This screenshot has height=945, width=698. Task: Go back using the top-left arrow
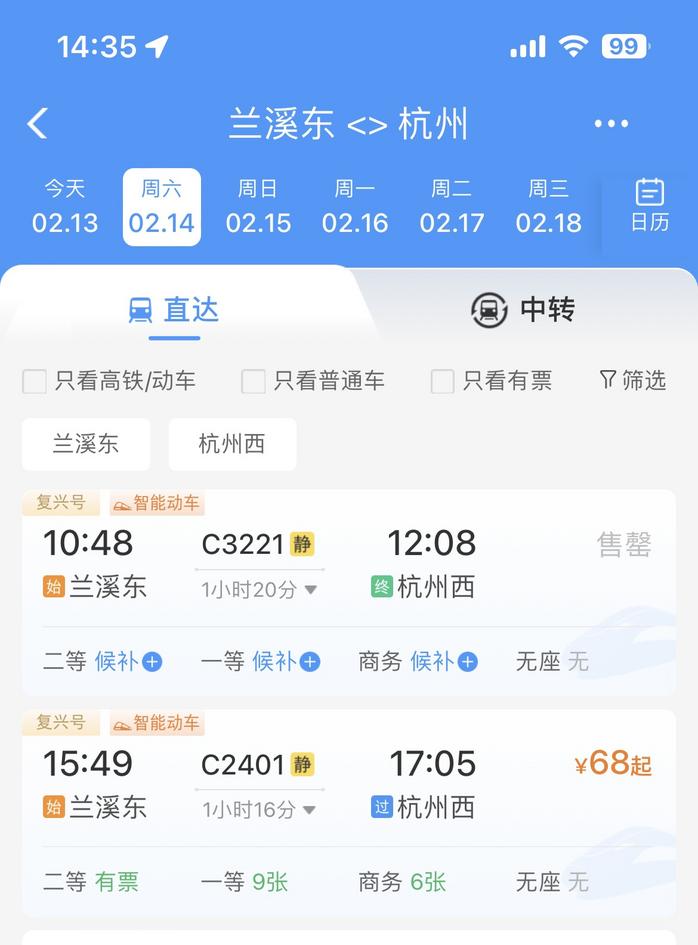38,124
